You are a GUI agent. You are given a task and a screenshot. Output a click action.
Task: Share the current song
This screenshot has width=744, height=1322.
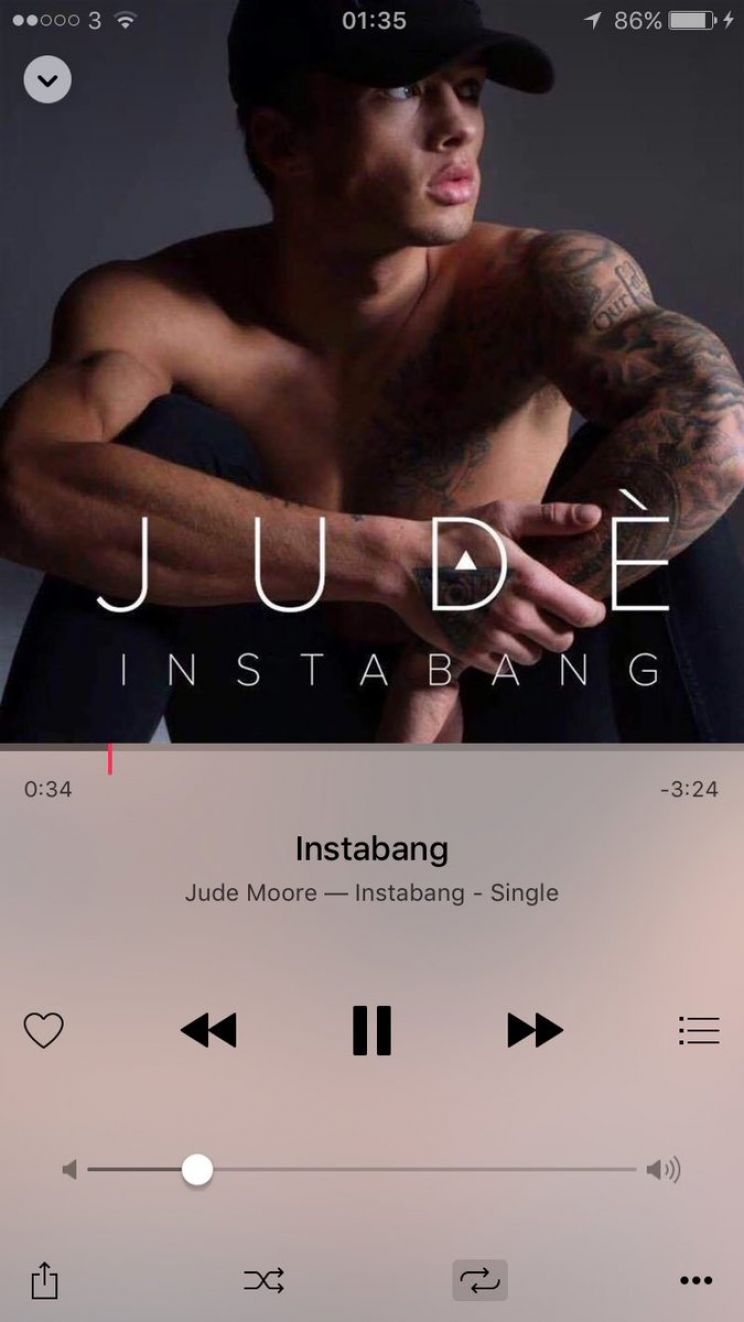[x=44, y=1280]
